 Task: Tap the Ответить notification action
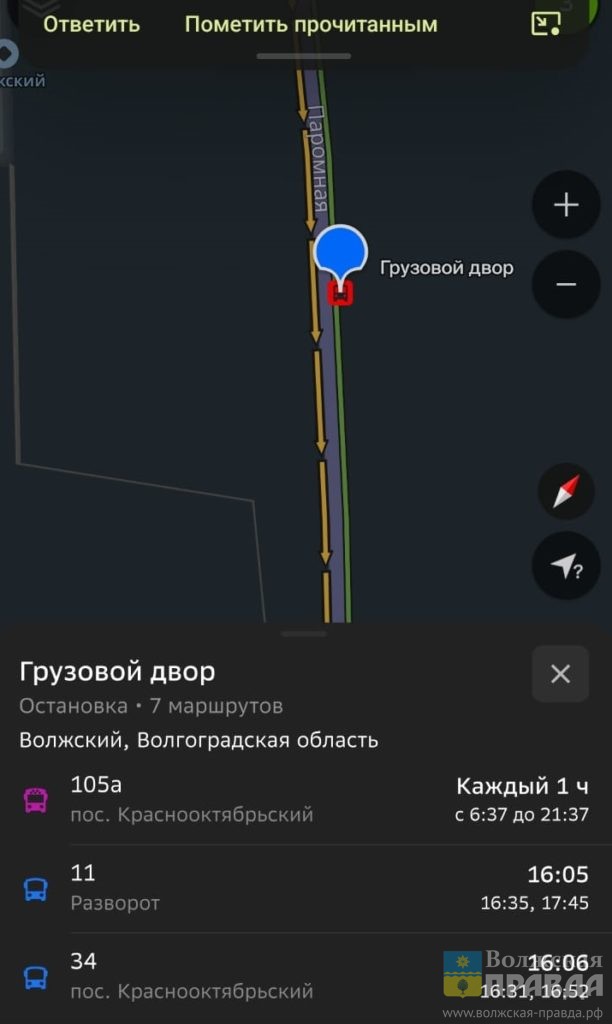point(92,24)
